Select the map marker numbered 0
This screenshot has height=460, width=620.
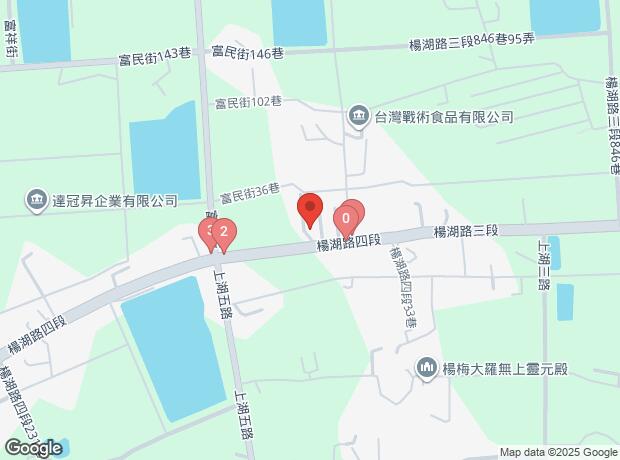[x=346, y=222]
